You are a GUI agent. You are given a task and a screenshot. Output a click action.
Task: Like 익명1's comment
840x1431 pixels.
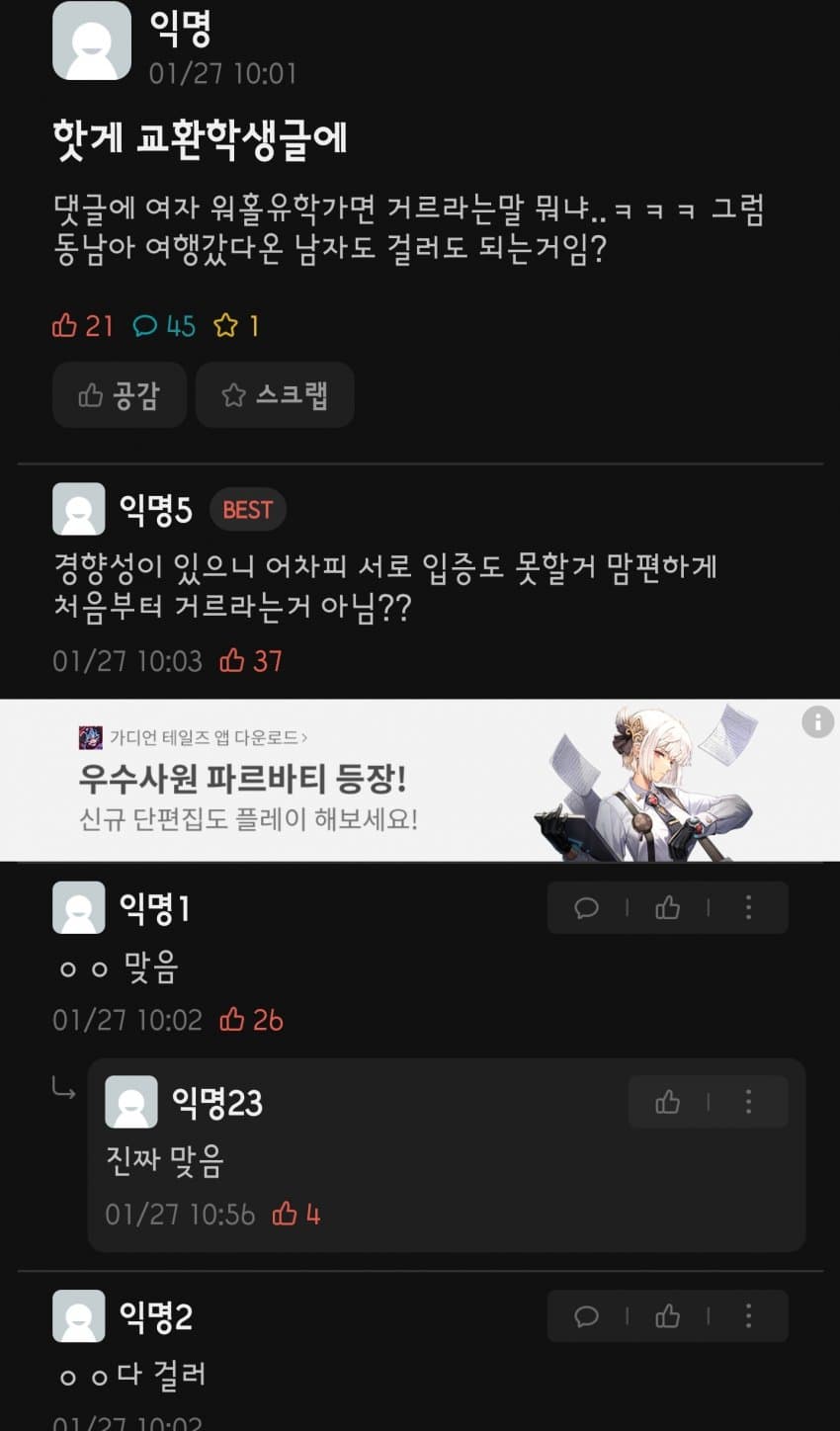click(668, 907)
